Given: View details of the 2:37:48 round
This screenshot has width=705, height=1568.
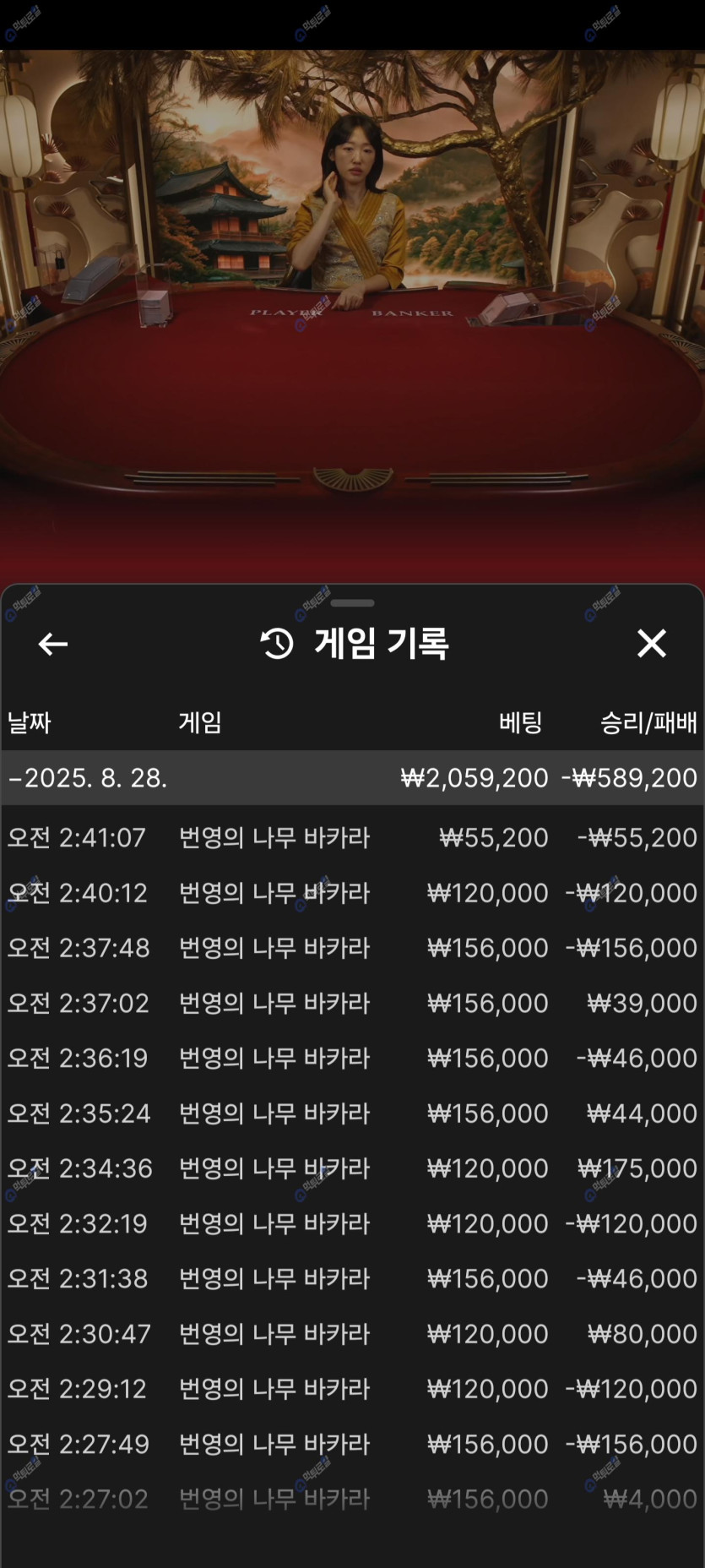Looking at the screenshot, I should pyautogui.click(x=352, y=948).
